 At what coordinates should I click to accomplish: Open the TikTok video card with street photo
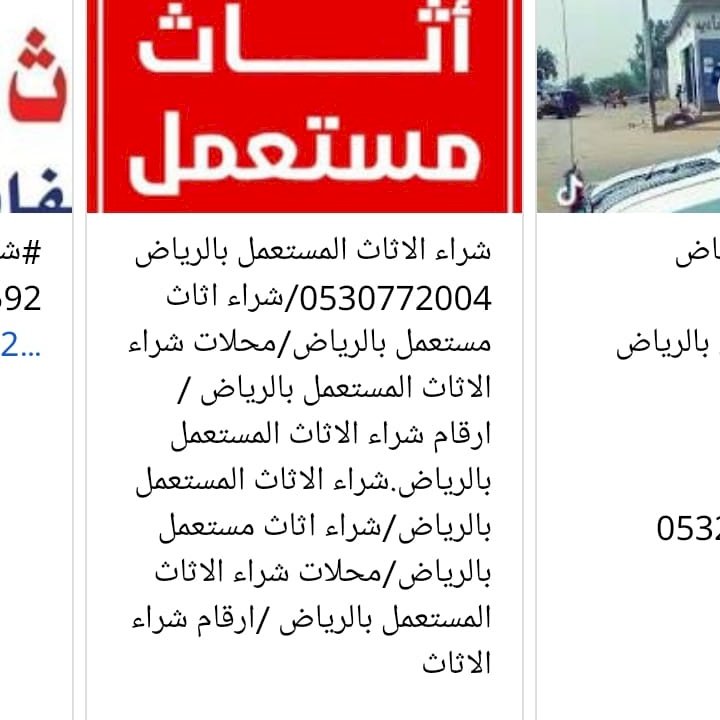(628, 105)
